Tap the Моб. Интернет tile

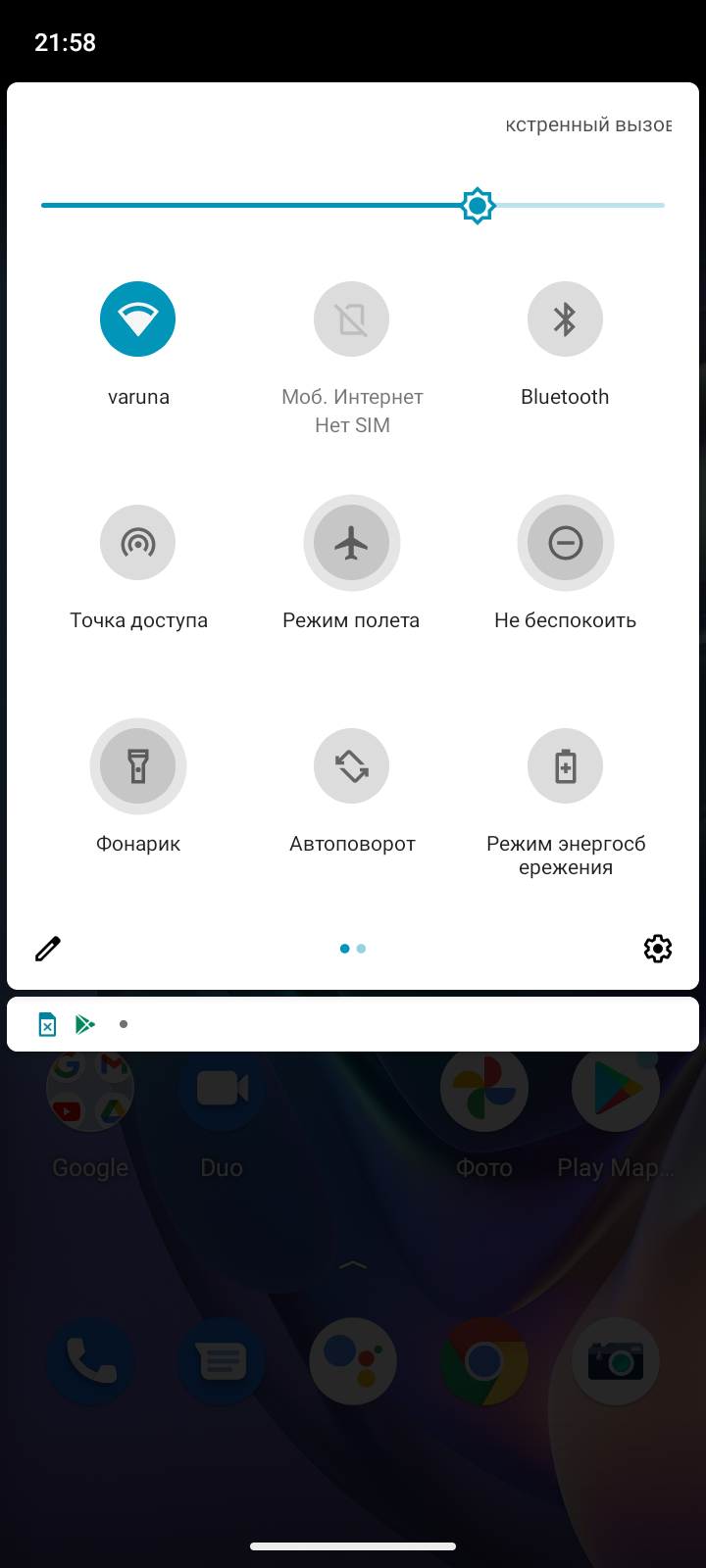tap(351, 319)
